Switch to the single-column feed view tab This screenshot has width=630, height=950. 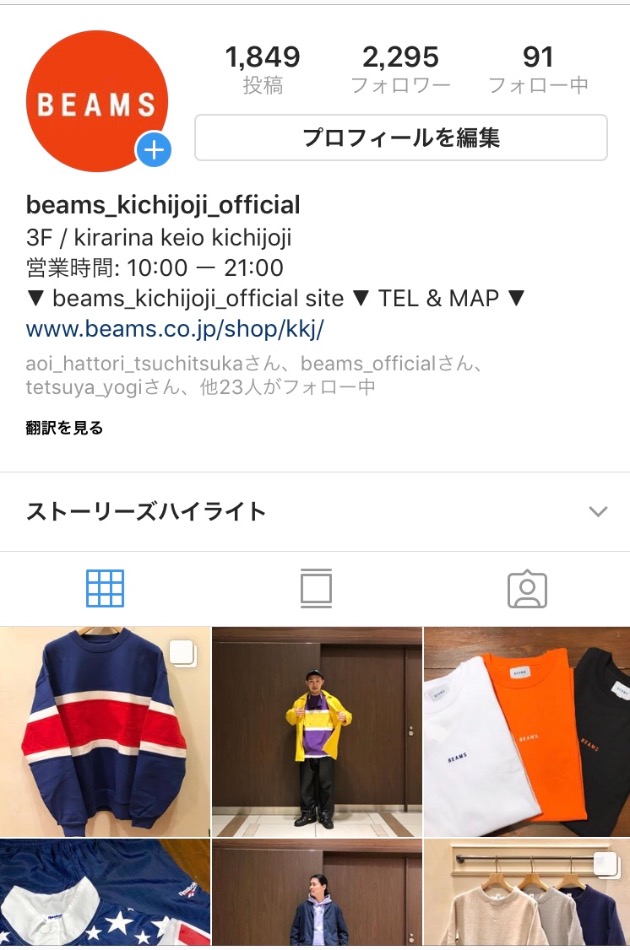316,589
